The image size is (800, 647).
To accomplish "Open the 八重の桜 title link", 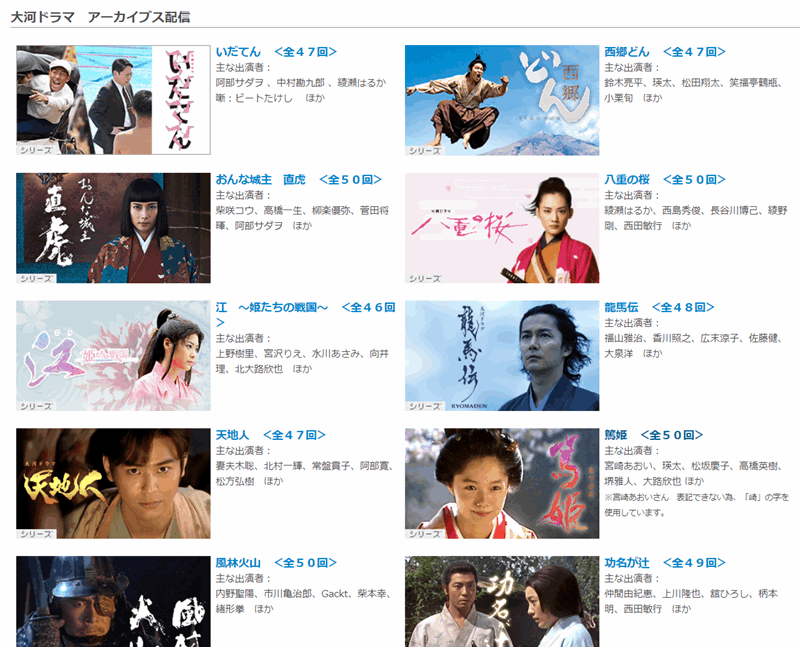I will pos(665,180).
